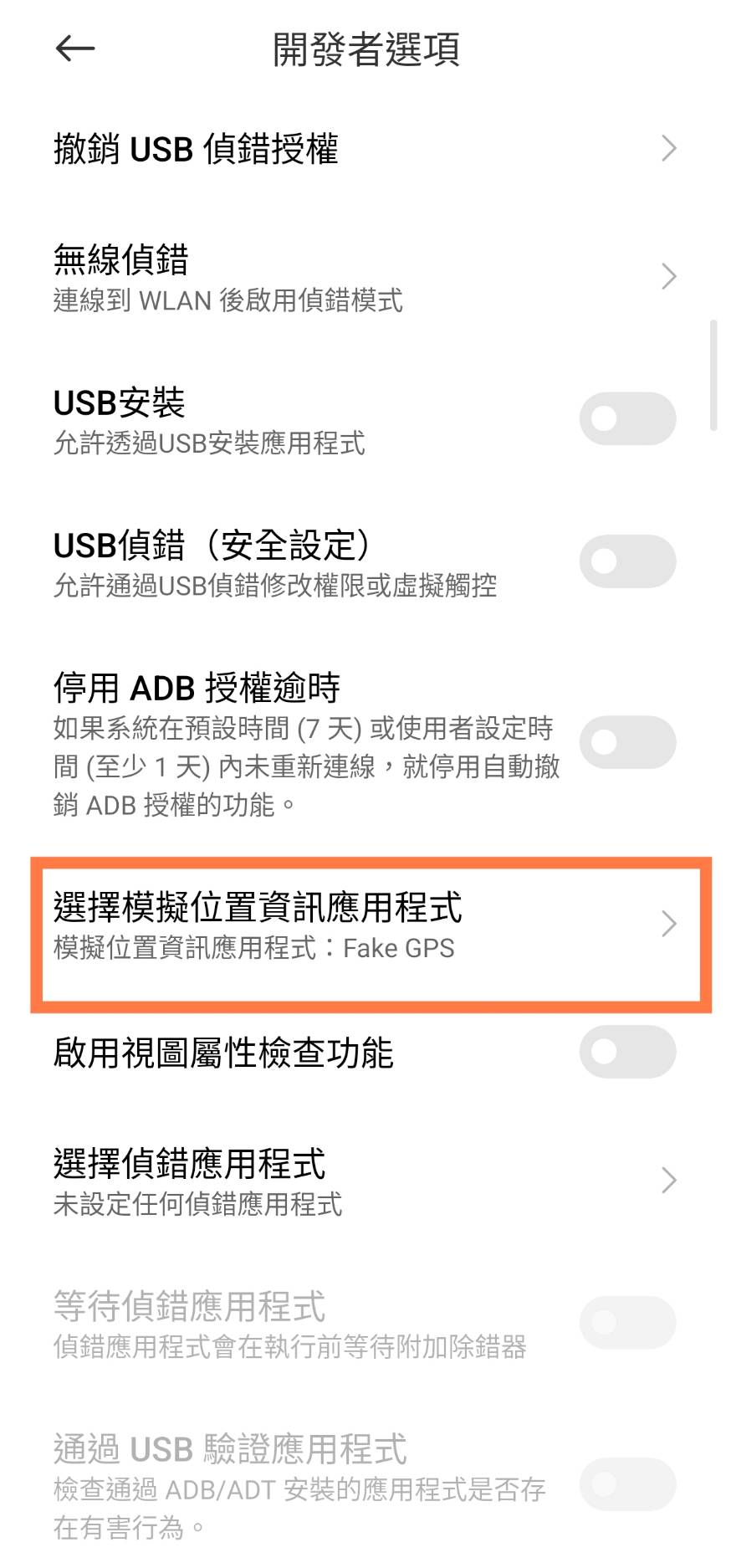Open 撤銷 USB 偵錯授權
This screenshot has height=1568, width=731.
click(365, 149)
